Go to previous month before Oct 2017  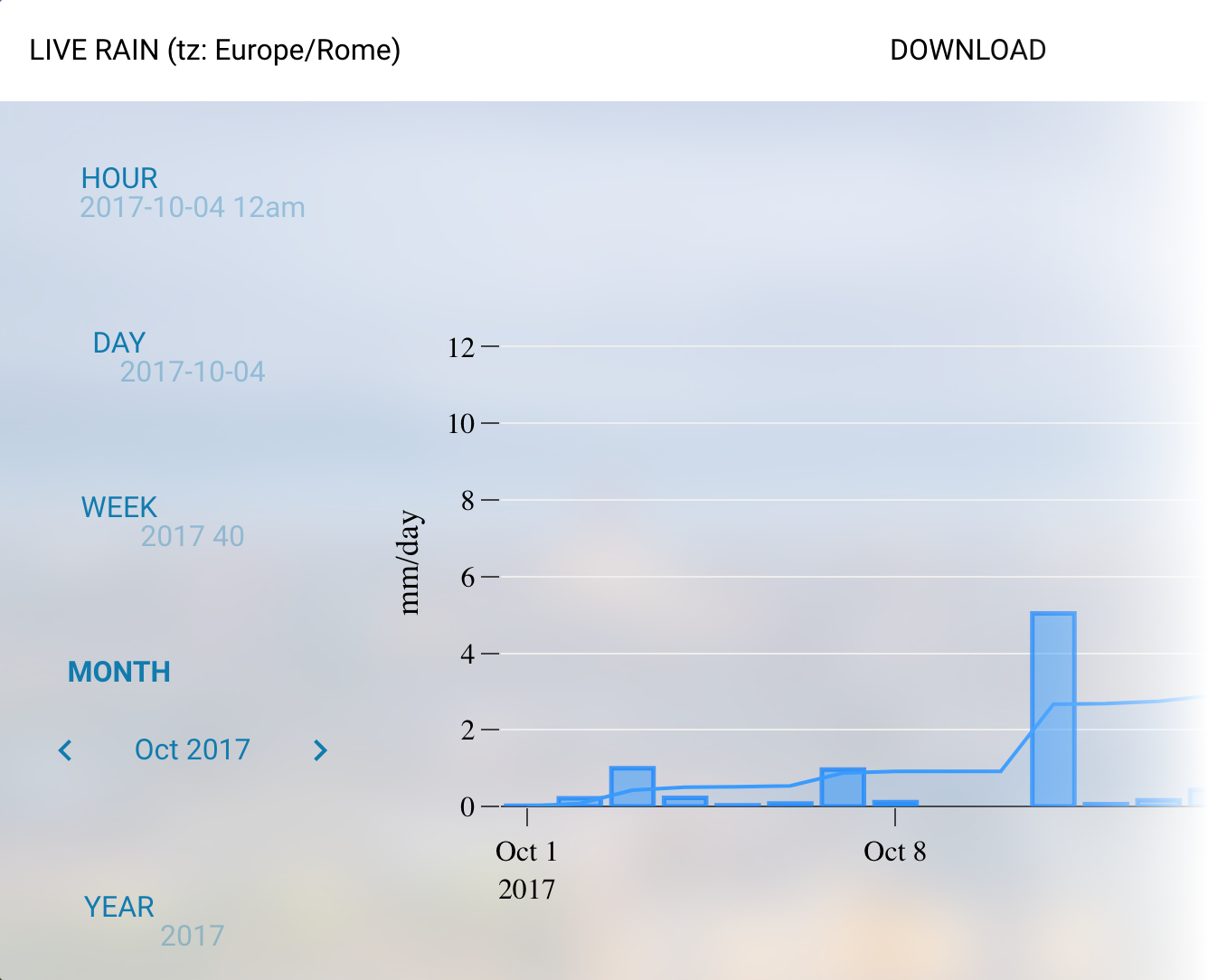click(65, 750)
